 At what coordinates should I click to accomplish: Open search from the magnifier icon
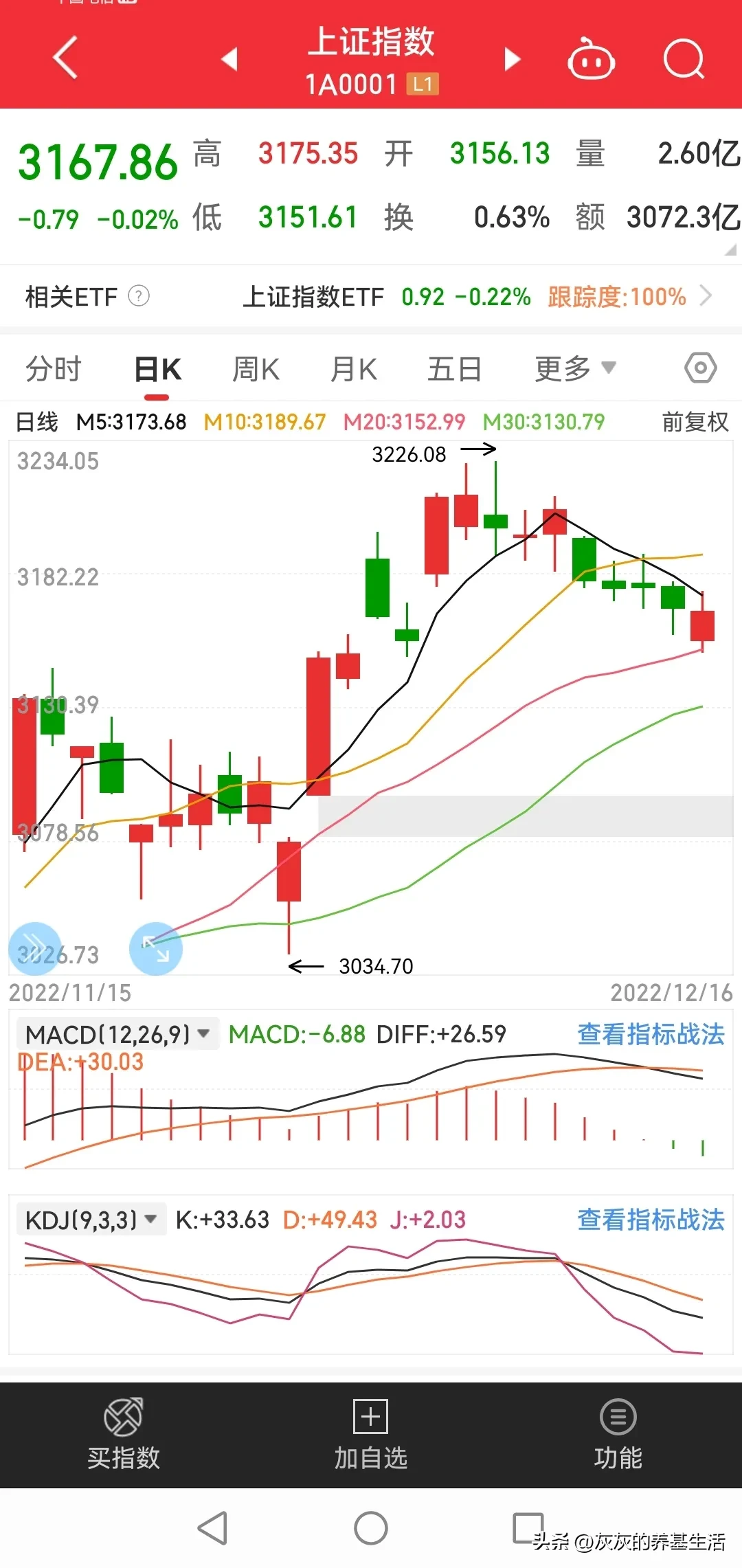pyautogui.click(x=684, y=60)
